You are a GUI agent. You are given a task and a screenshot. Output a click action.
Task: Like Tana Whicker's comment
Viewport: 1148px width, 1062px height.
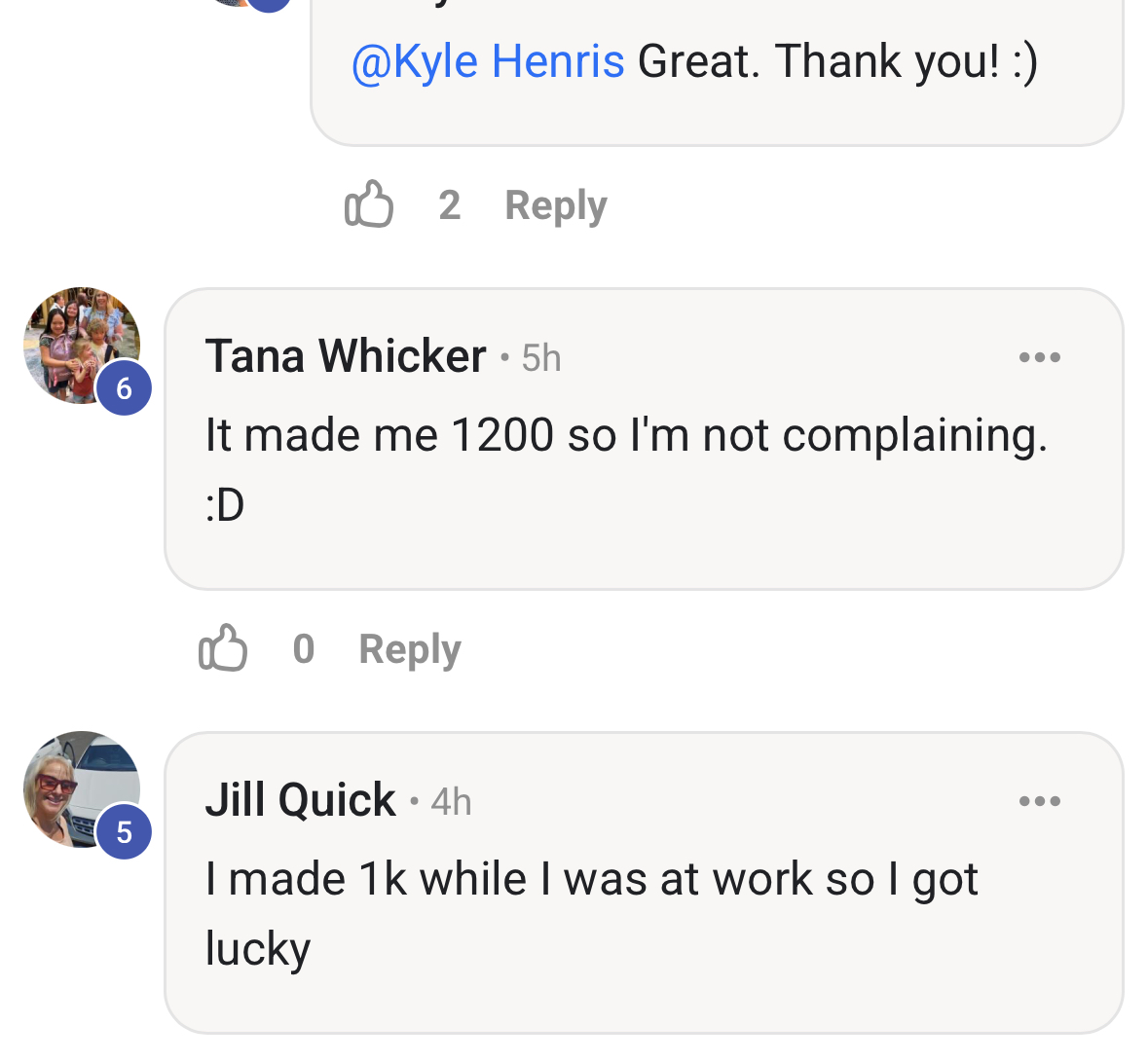pos(223,648)
